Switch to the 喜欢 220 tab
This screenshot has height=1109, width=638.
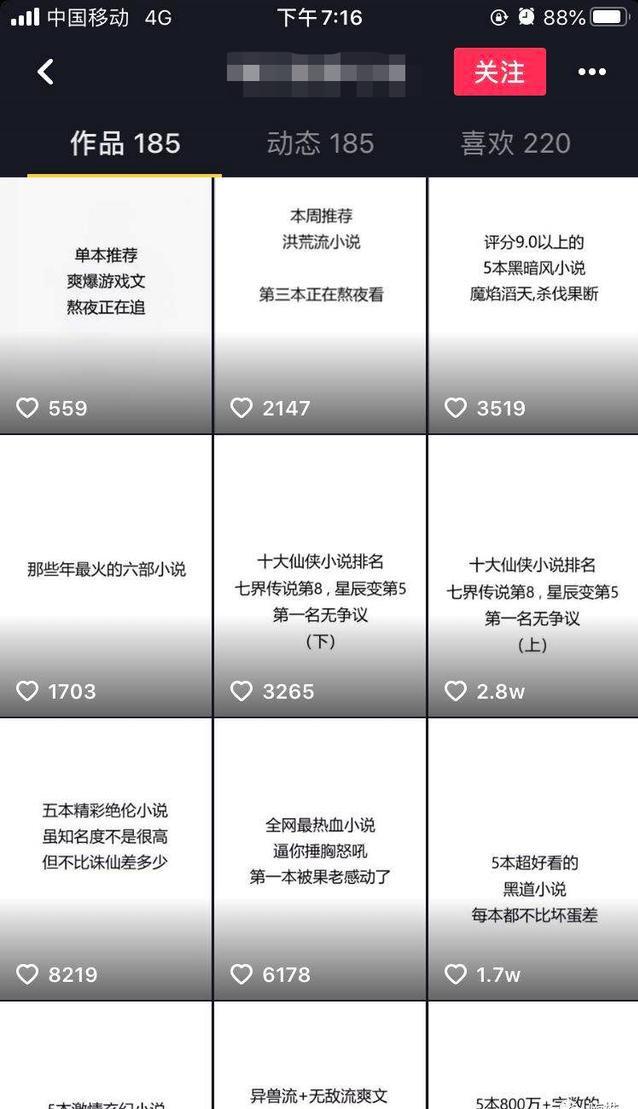coord(515,143)
